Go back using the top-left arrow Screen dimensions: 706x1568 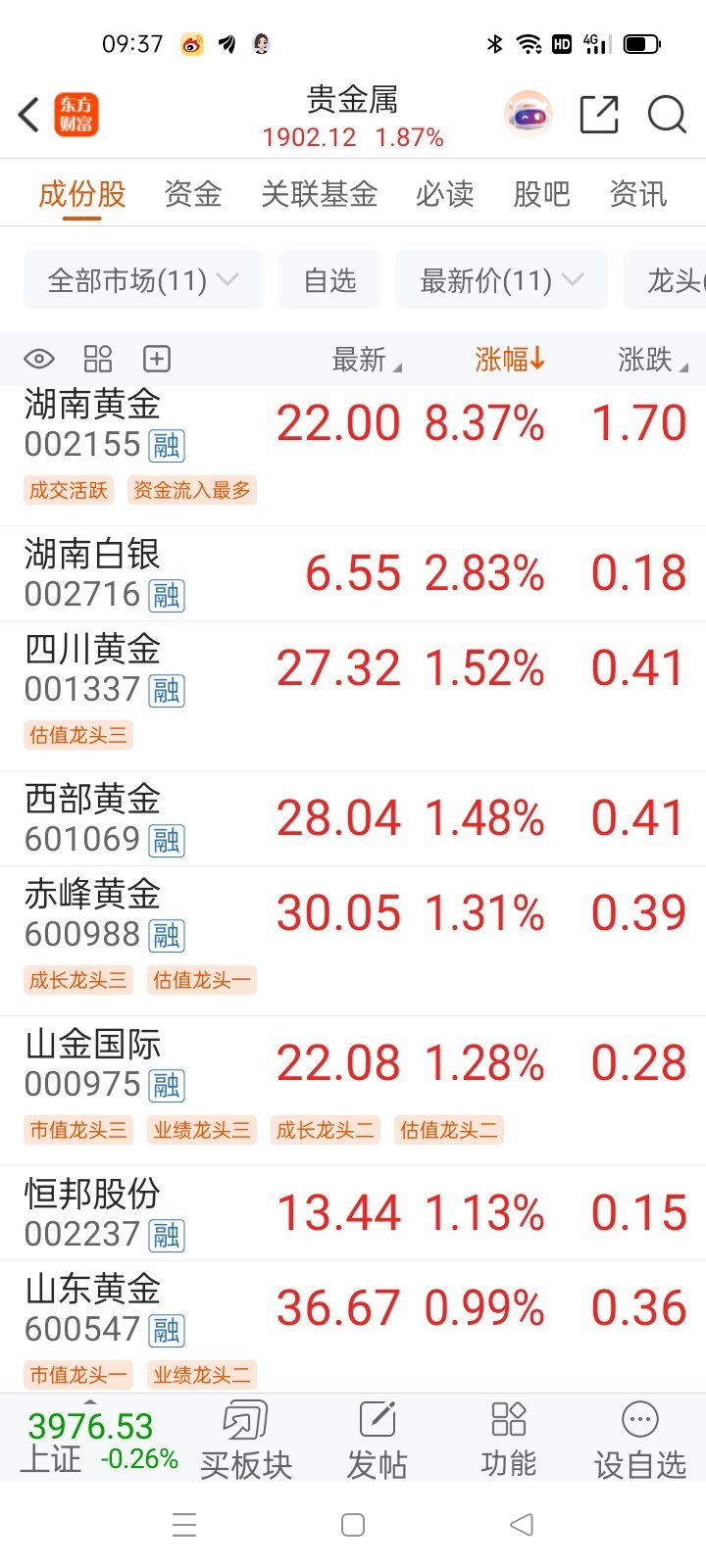29,115
